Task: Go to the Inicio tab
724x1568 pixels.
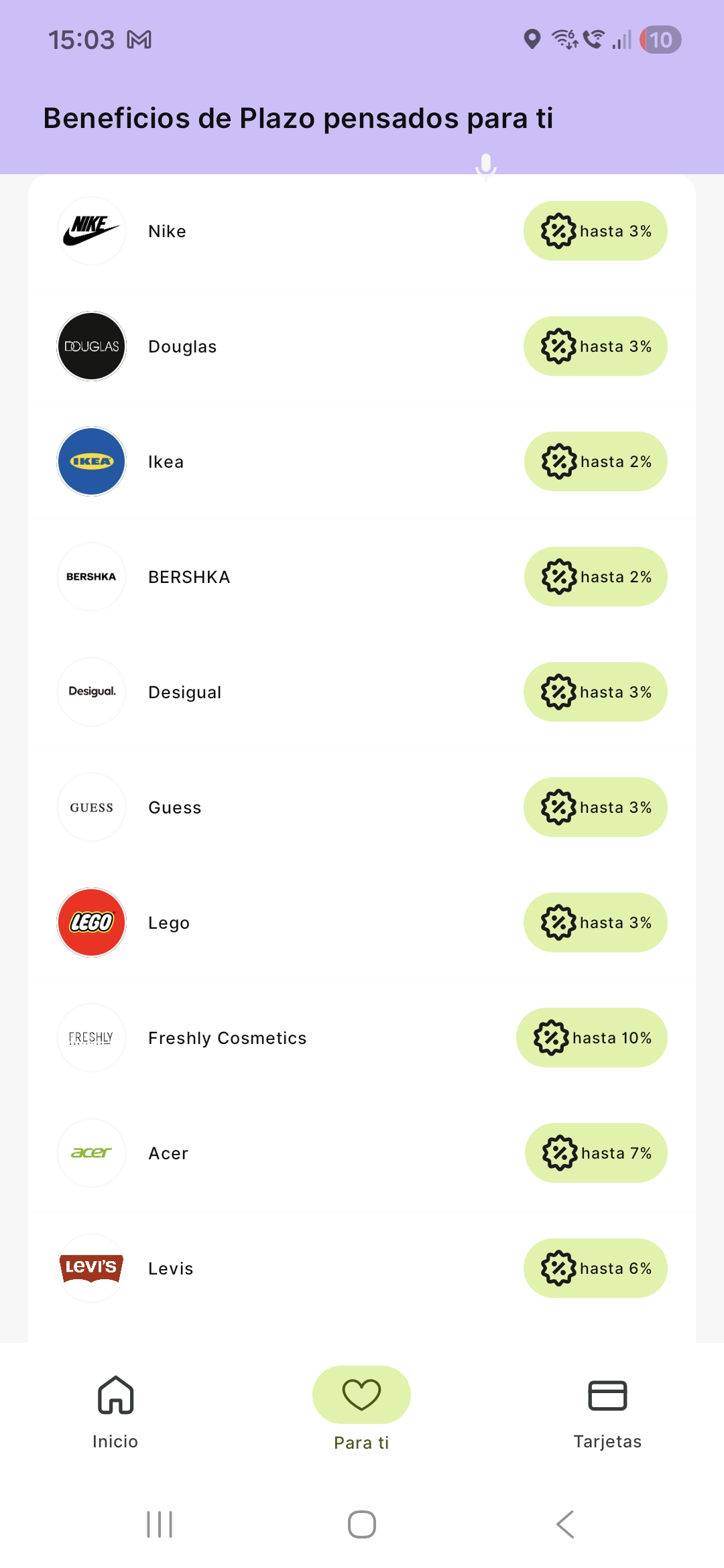Action: [115, 1411]
